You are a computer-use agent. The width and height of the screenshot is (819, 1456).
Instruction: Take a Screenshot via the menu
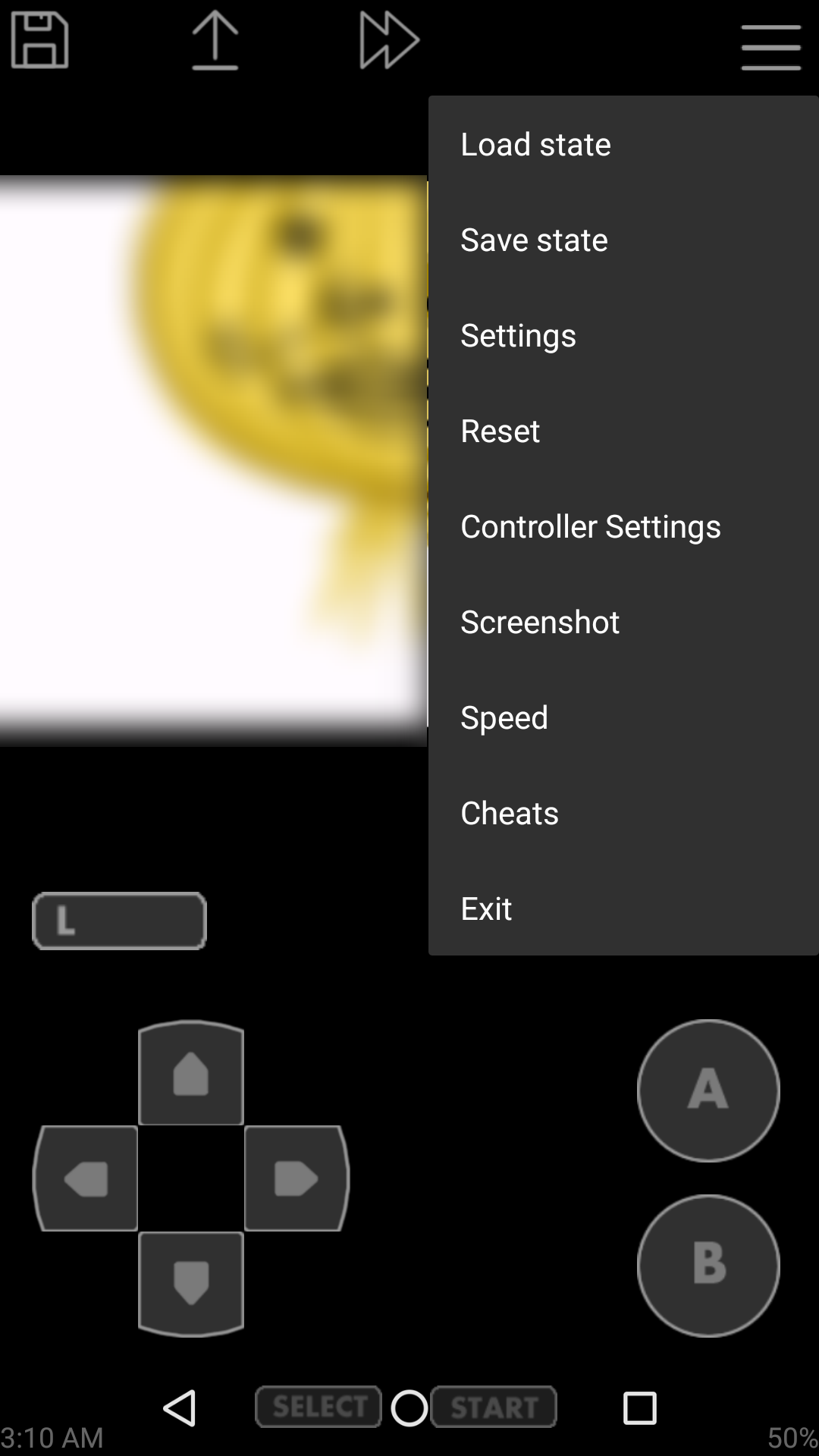(540, 622)
